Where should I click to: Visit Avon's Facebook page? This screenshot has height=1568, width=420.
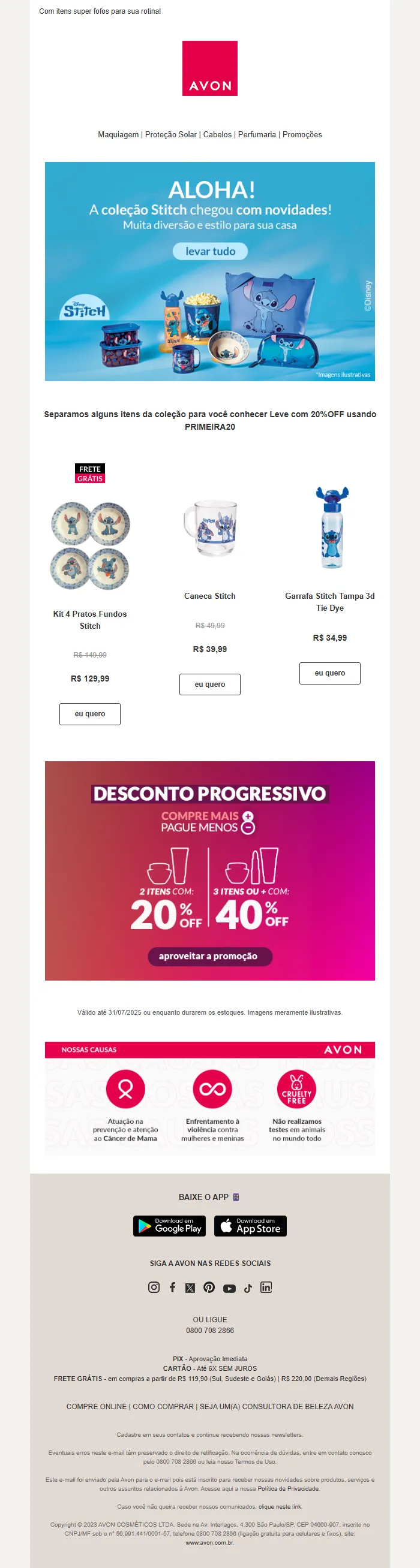(173, 1287)
